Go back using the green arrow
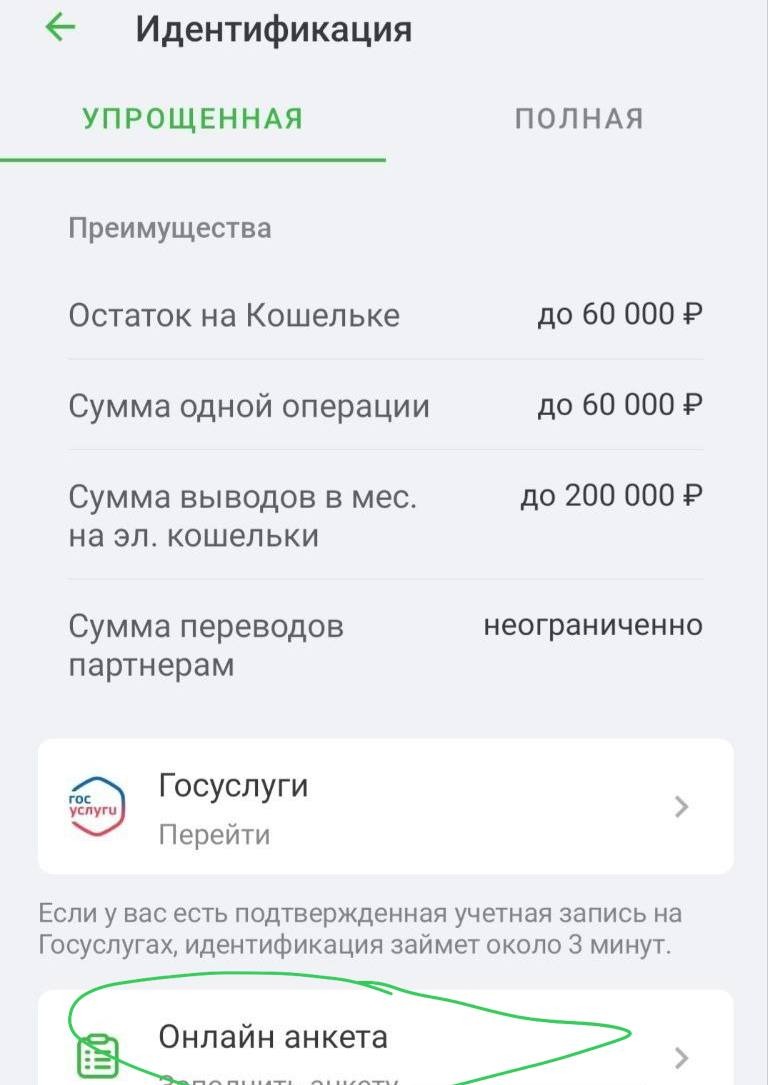Image resolution: width=768 pixels, height=1085 pixels. tap(61, 28)
